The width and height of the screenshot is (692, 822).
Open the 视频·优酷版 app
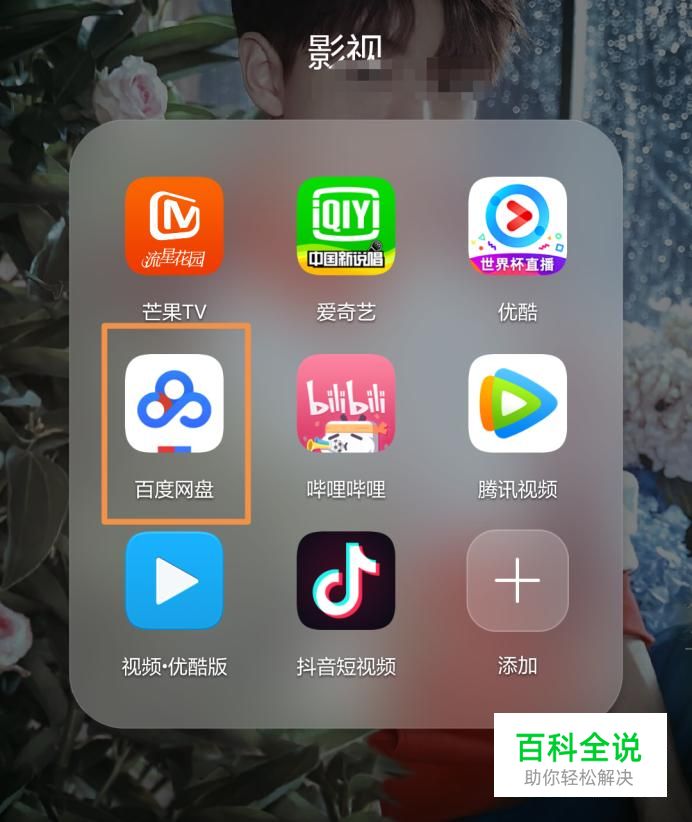click(x=174, y=580)
